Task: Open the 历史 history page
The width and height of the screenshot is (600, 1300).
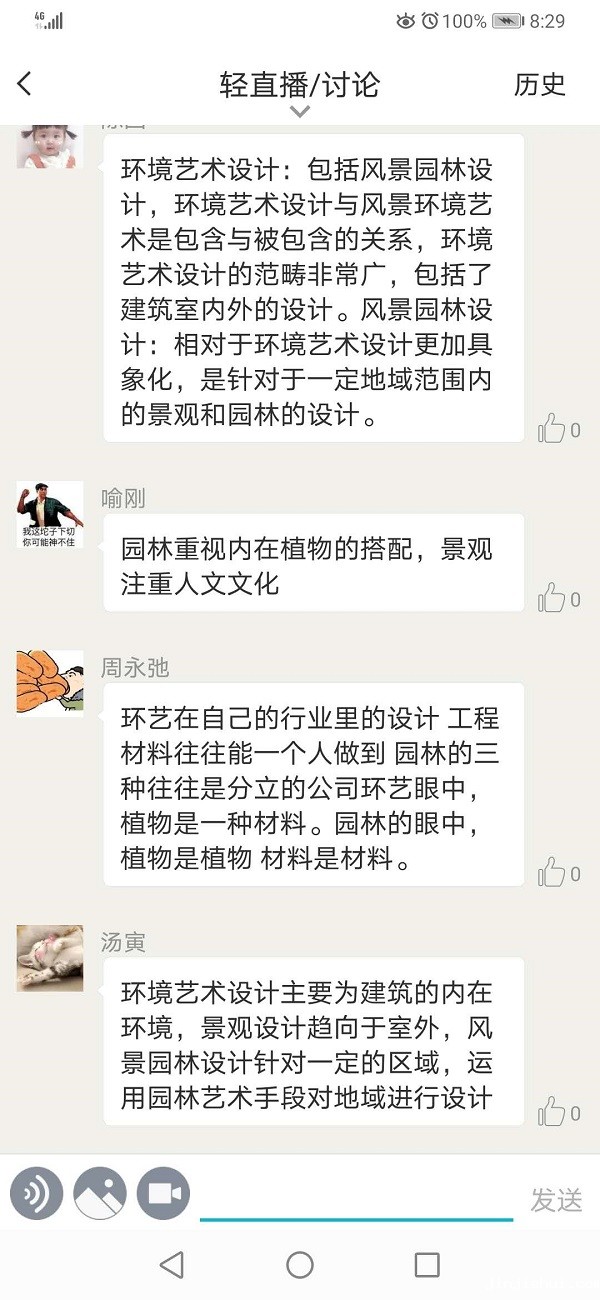Action: tap(539, 84)
